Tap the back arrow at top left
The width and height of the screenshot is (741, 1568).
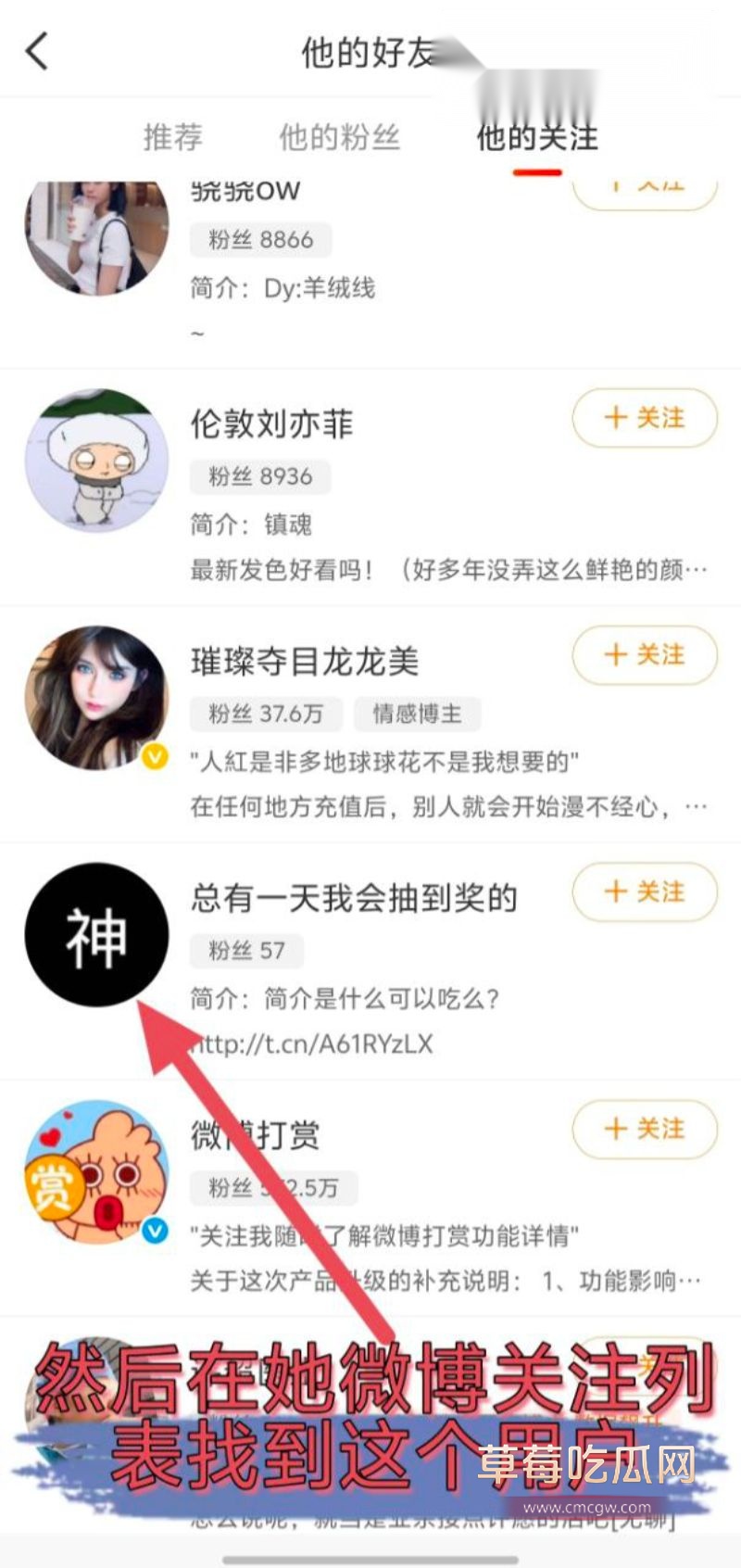37,51
